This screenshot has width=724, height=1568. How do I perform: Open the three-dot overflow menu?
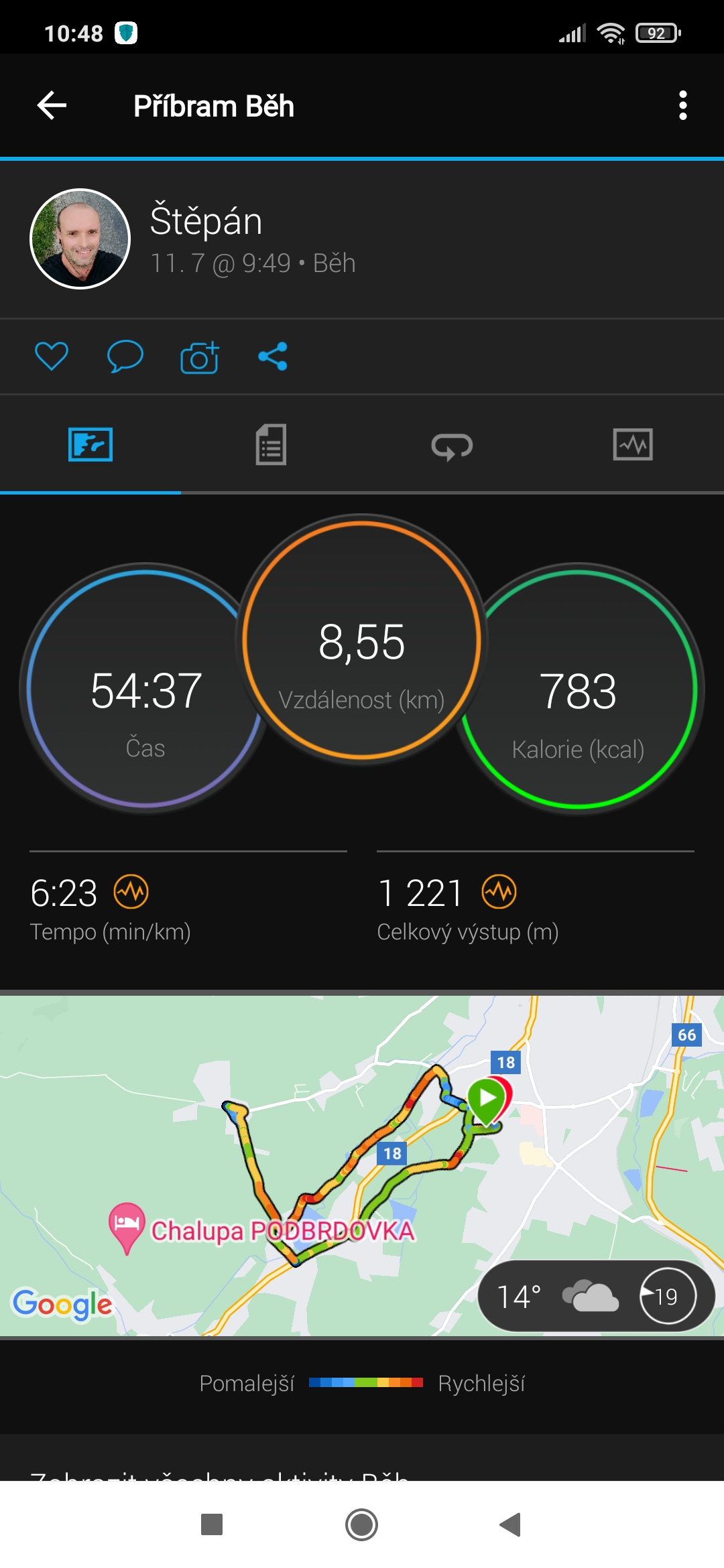coord(682,106)
